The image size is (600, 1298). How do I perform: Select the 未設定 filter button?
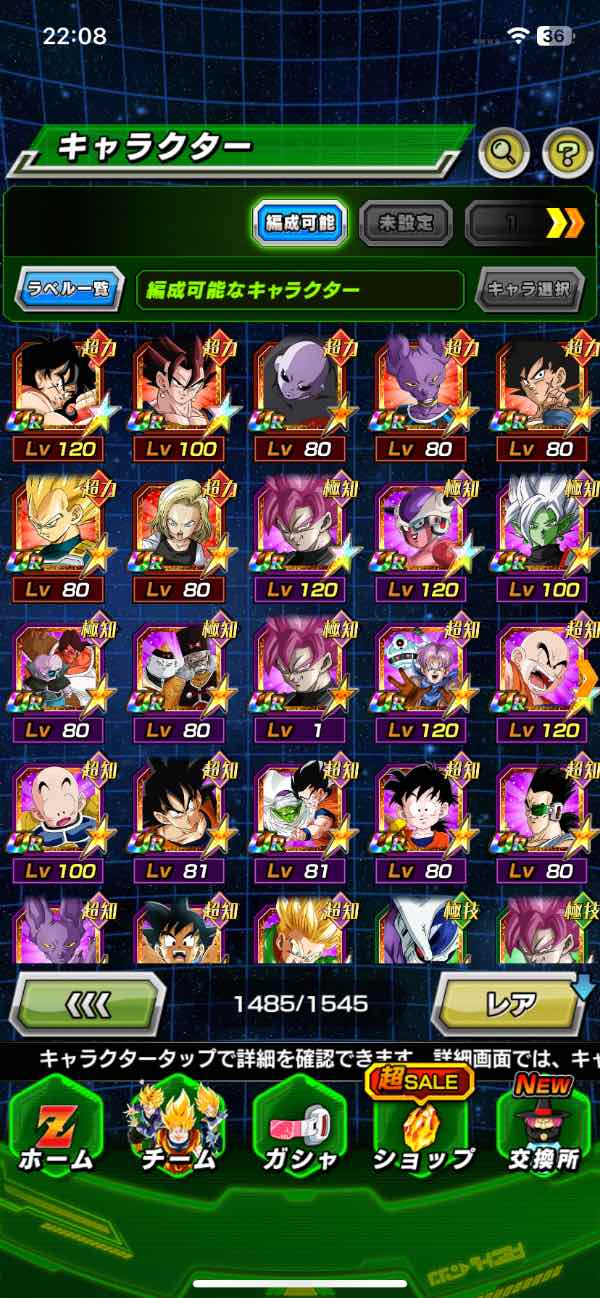tap(405, 223)
